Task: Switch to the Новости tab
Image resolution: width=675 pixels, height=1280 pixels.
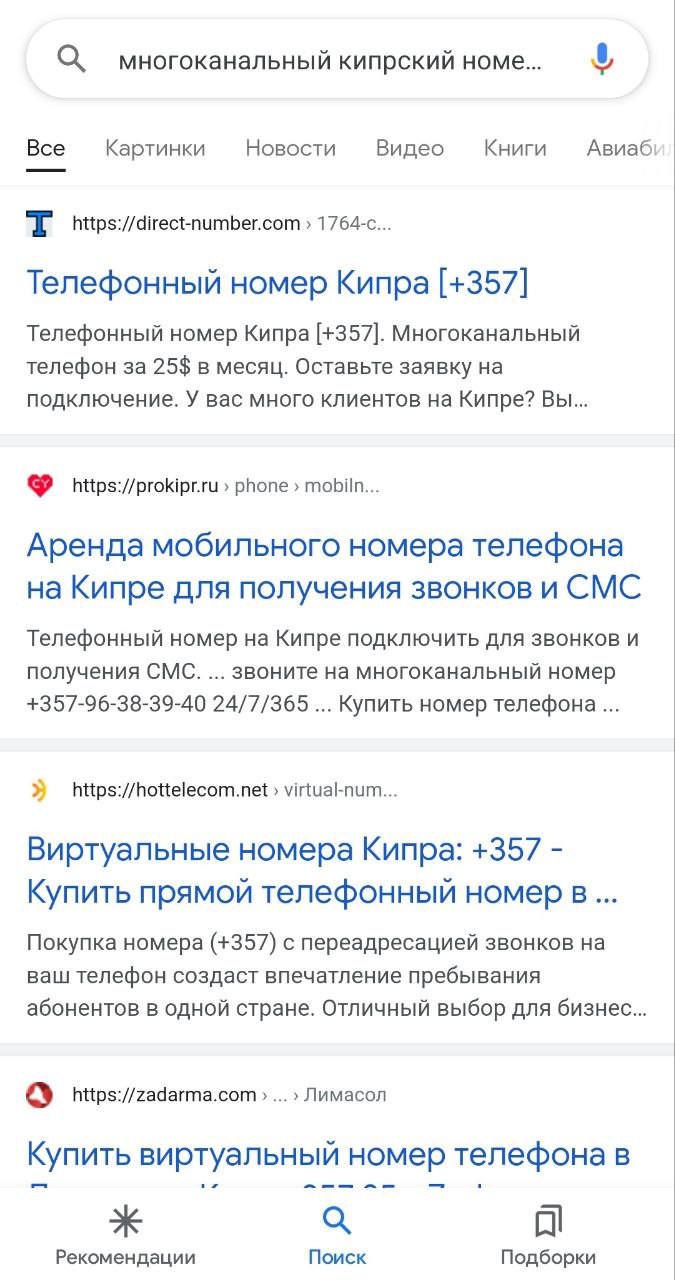Action: pyautogui.click(x=290, y=149)
